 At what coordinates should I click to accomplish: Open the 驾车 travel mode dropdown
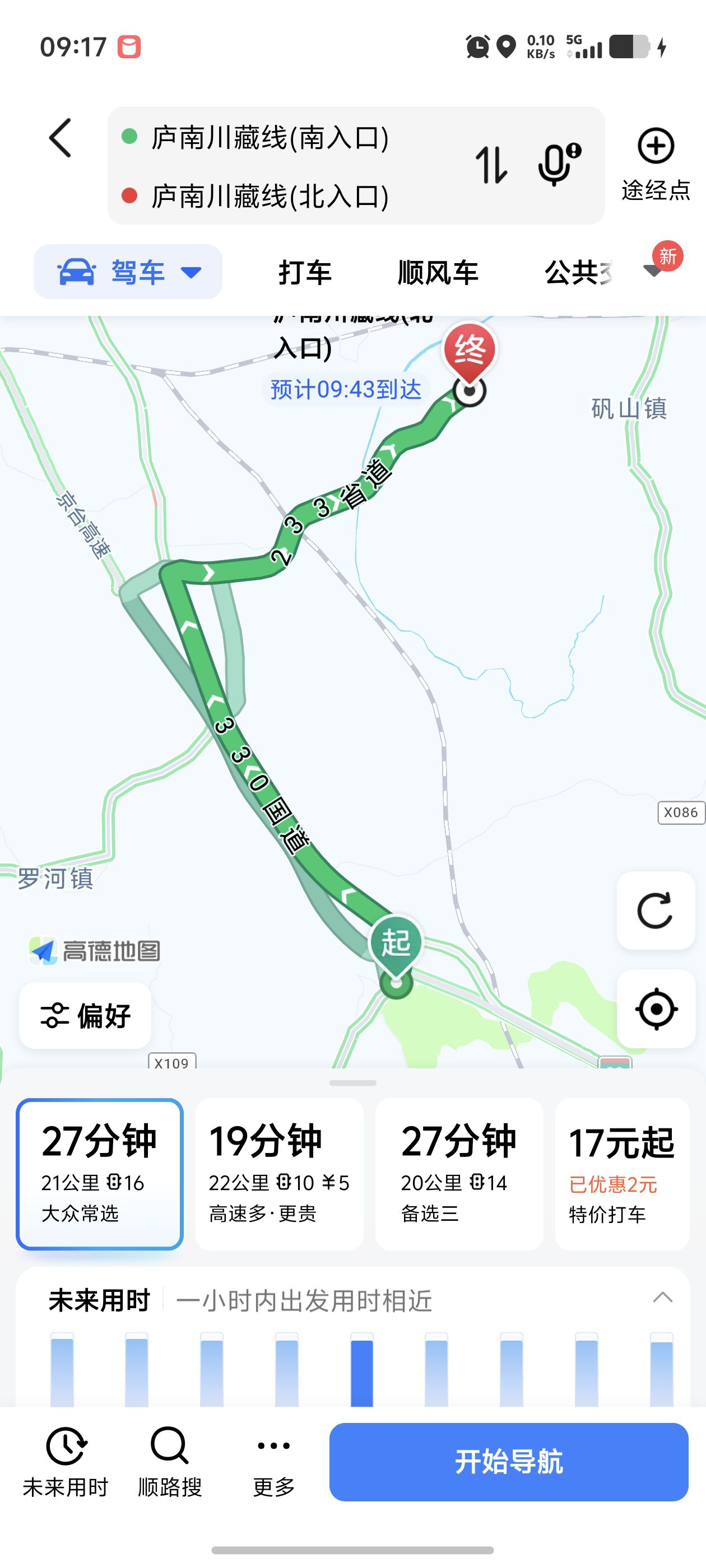coord(128,272)
